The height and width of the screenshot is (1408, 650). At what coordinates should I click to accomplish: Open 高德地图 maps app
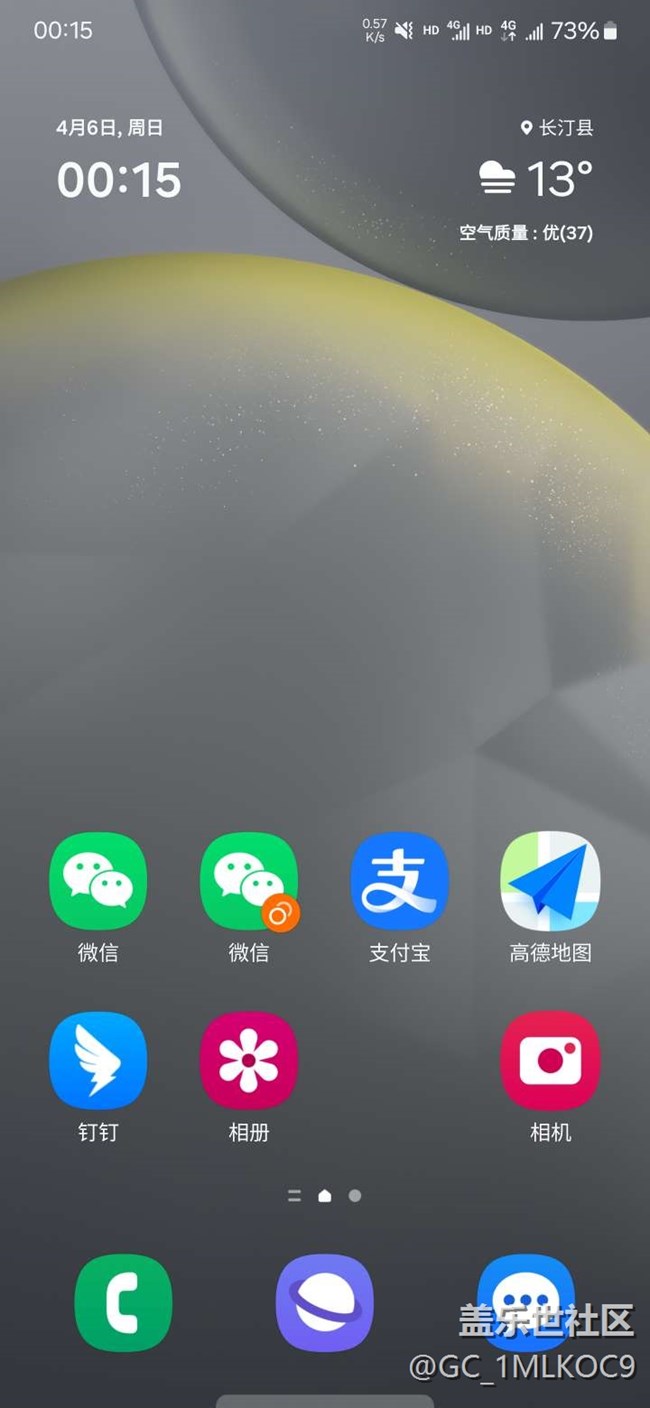[550, 882]
